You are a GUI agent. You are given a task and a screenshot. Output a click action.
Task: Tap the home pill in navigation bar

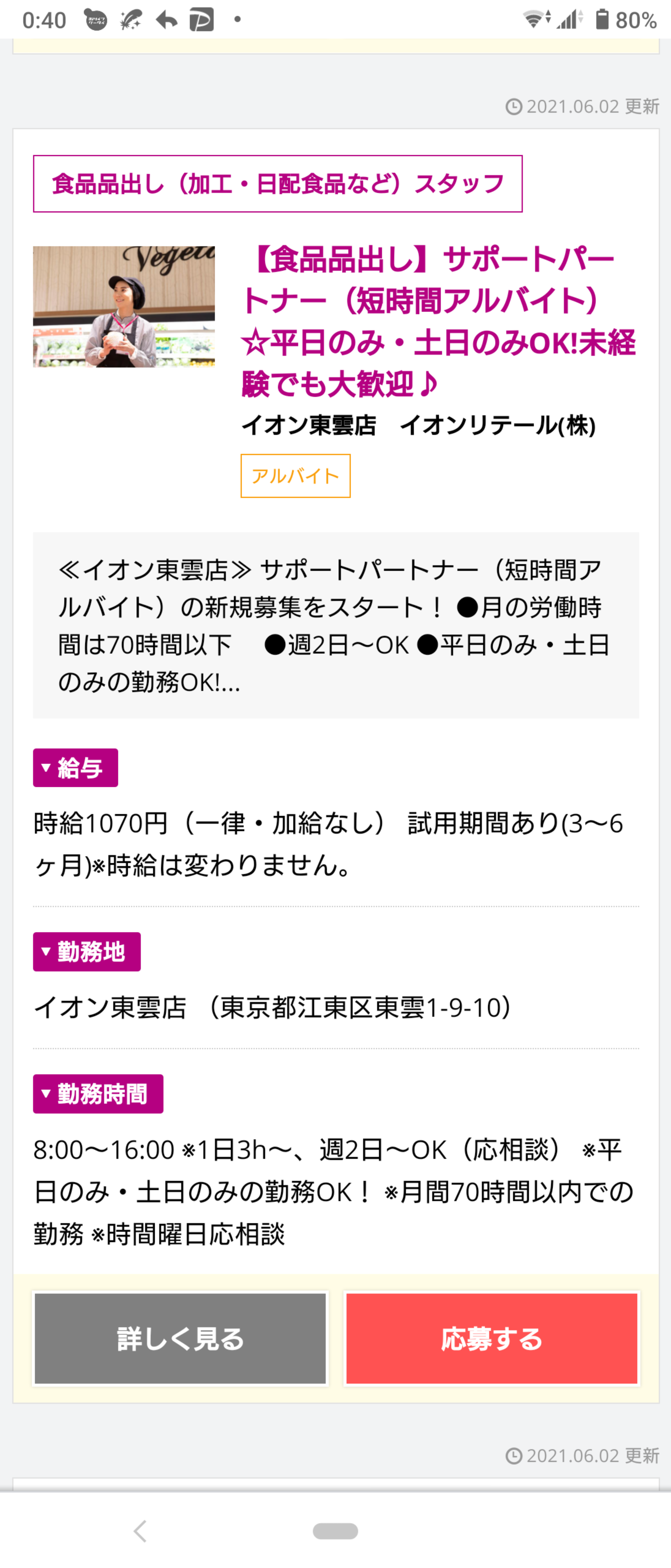[x=335, y=1530]
